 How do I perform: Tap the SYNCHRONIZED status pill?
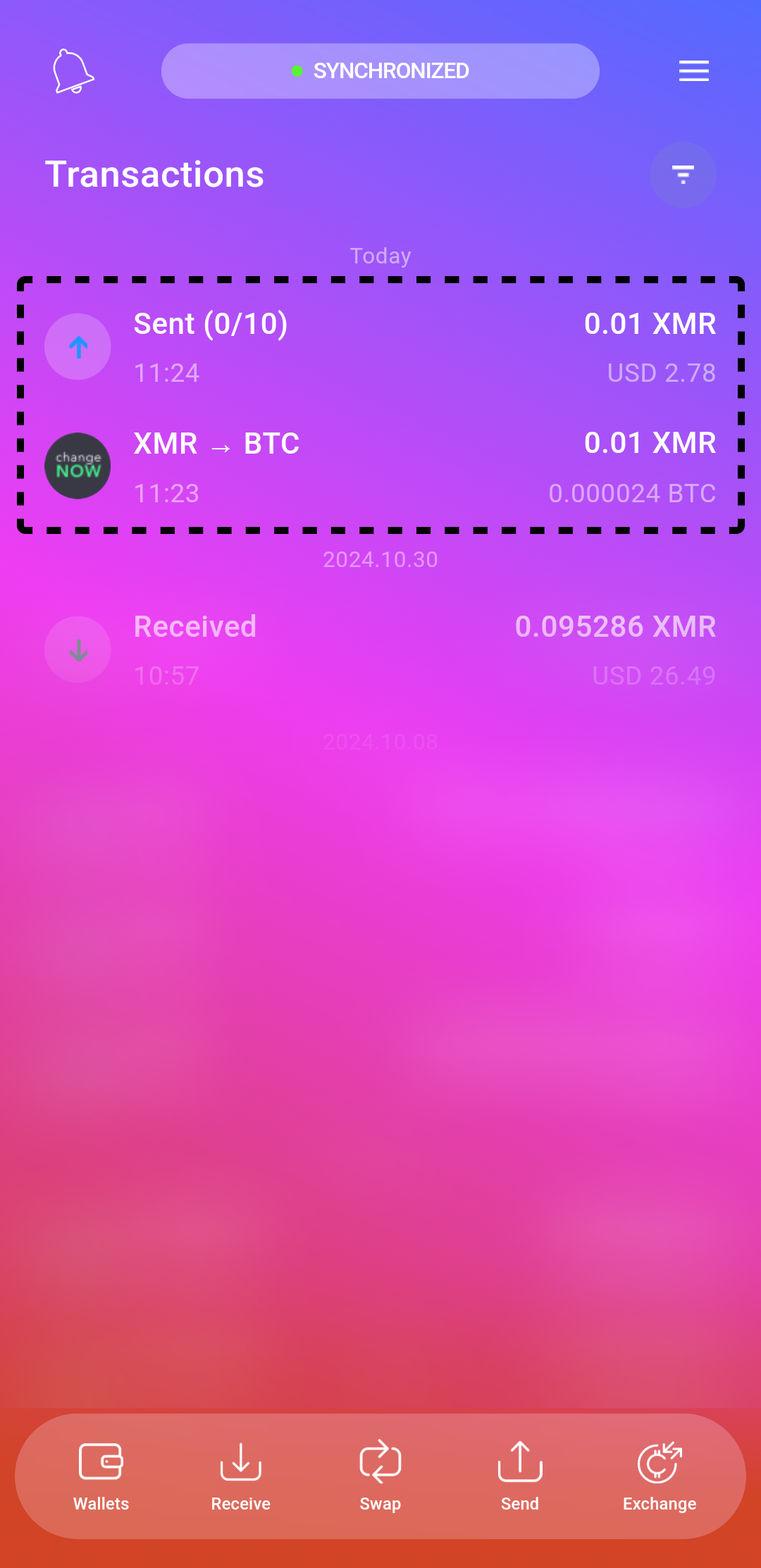[380, 71]
